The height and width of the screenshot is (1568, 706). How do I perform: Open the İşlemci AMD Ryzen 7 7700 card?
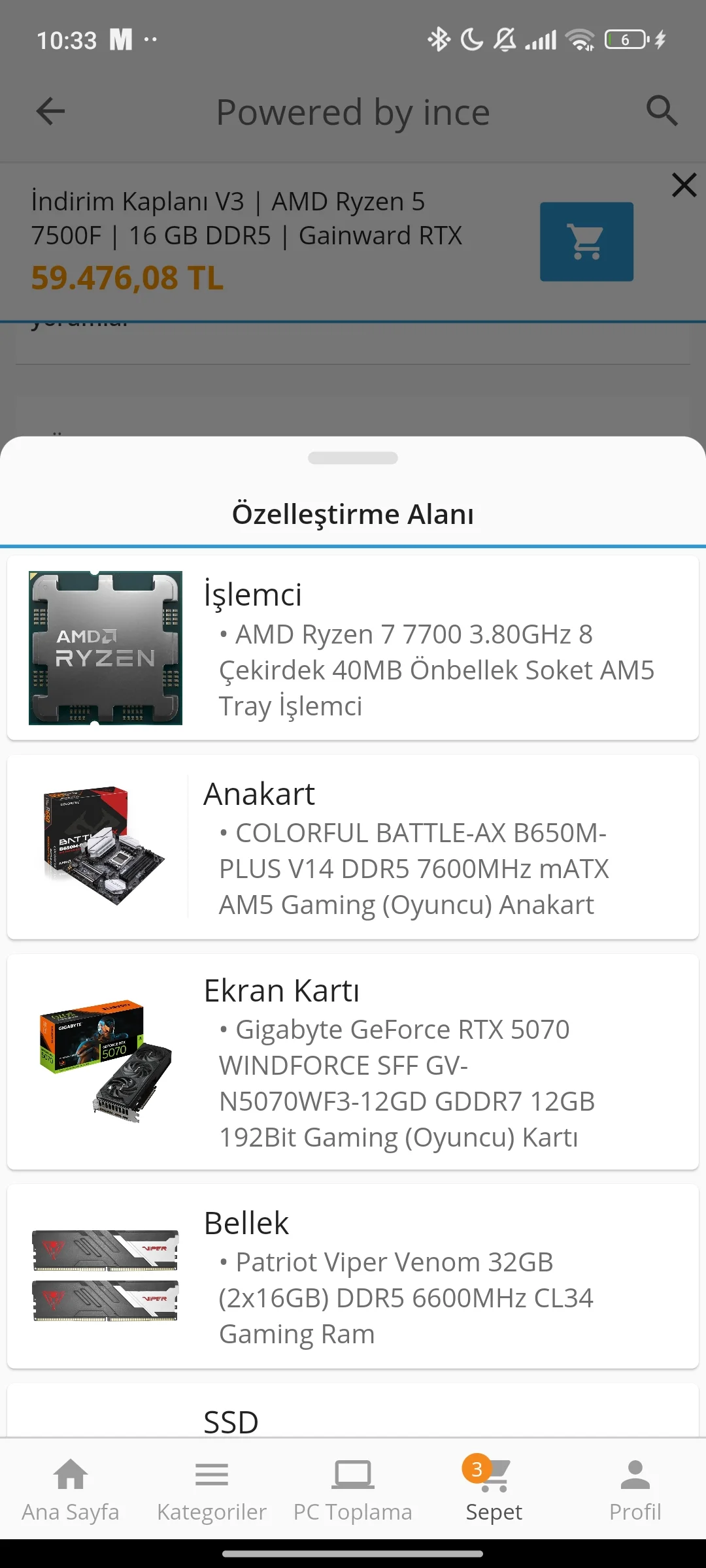(x=353, y=647)
